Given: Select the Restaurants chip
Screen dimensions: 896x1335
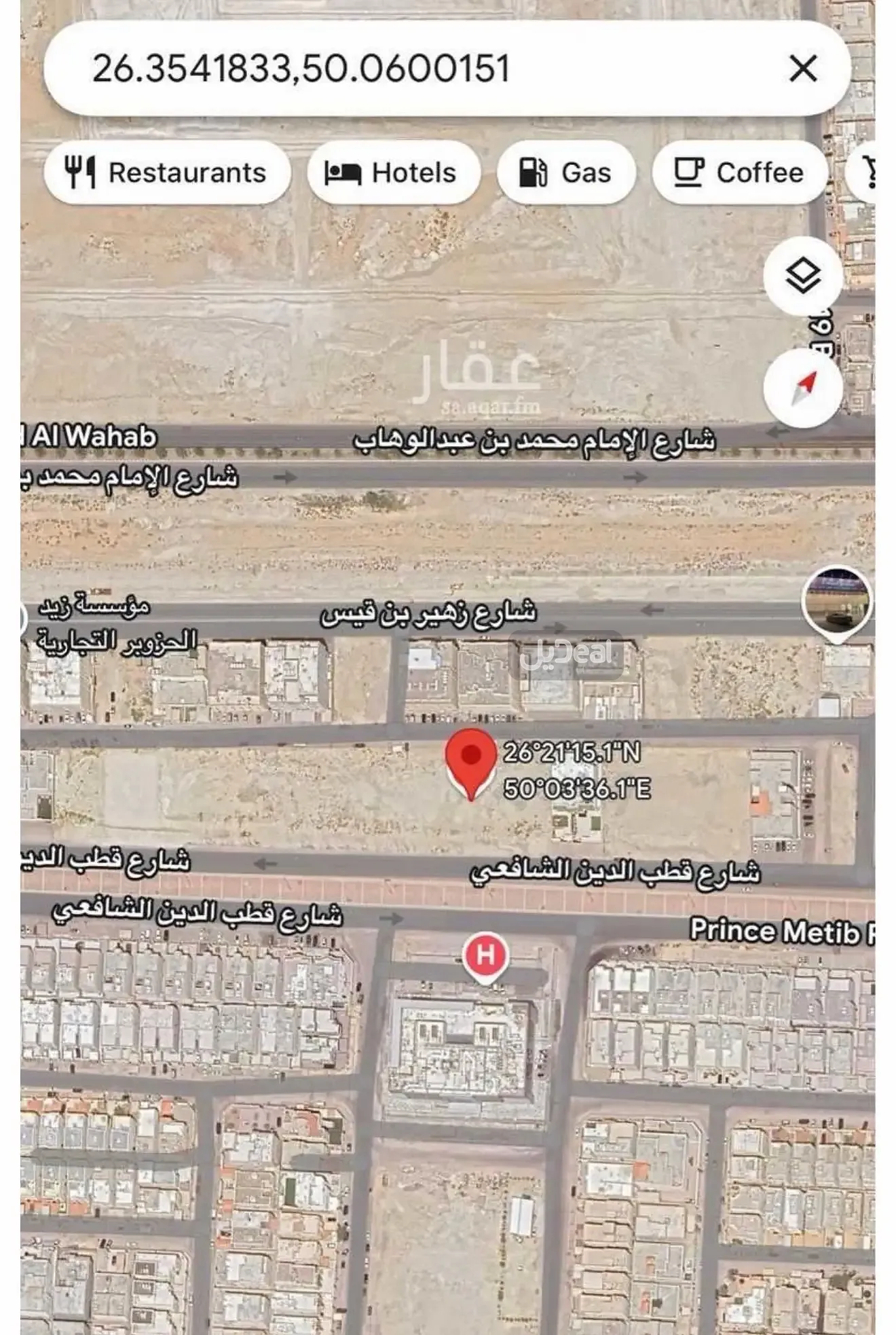Looking at the screenshot, I should point(167,172).
